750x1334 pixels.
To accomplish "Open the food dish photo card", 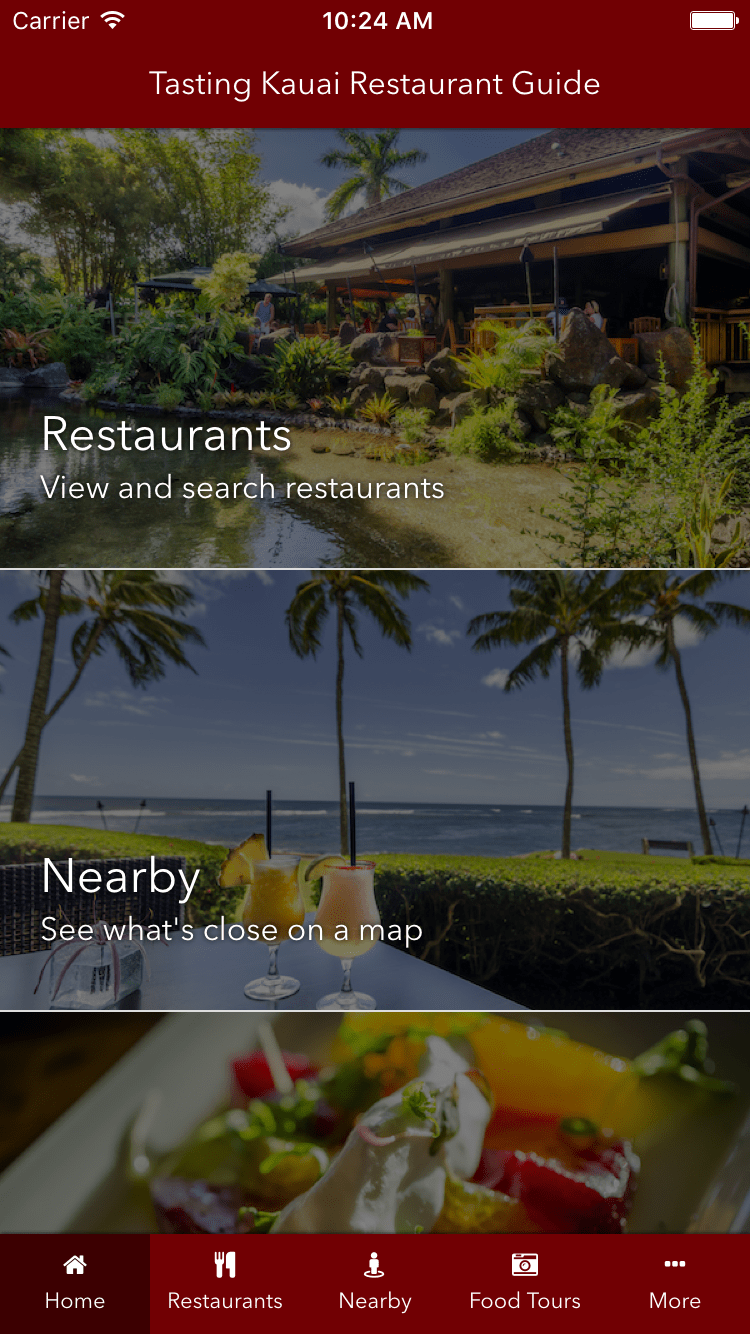I will coord(375,1123).
